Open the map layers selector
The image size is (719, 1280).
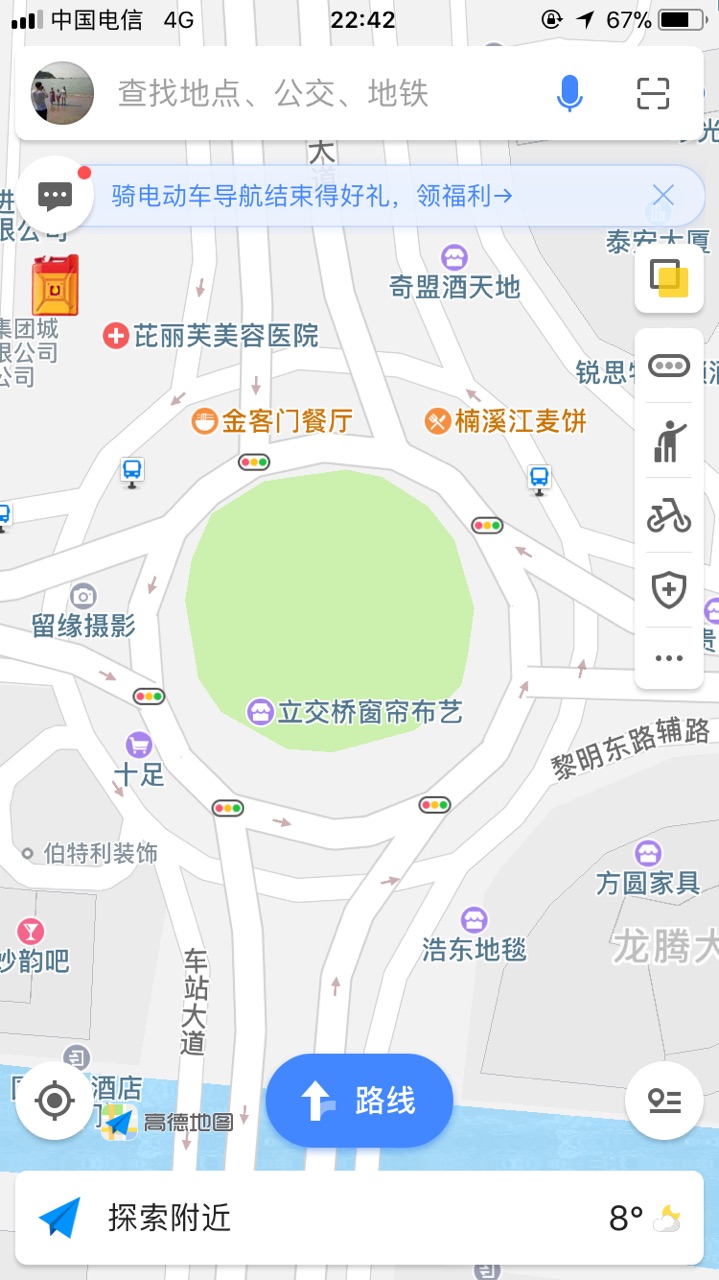tap(668, 277)
